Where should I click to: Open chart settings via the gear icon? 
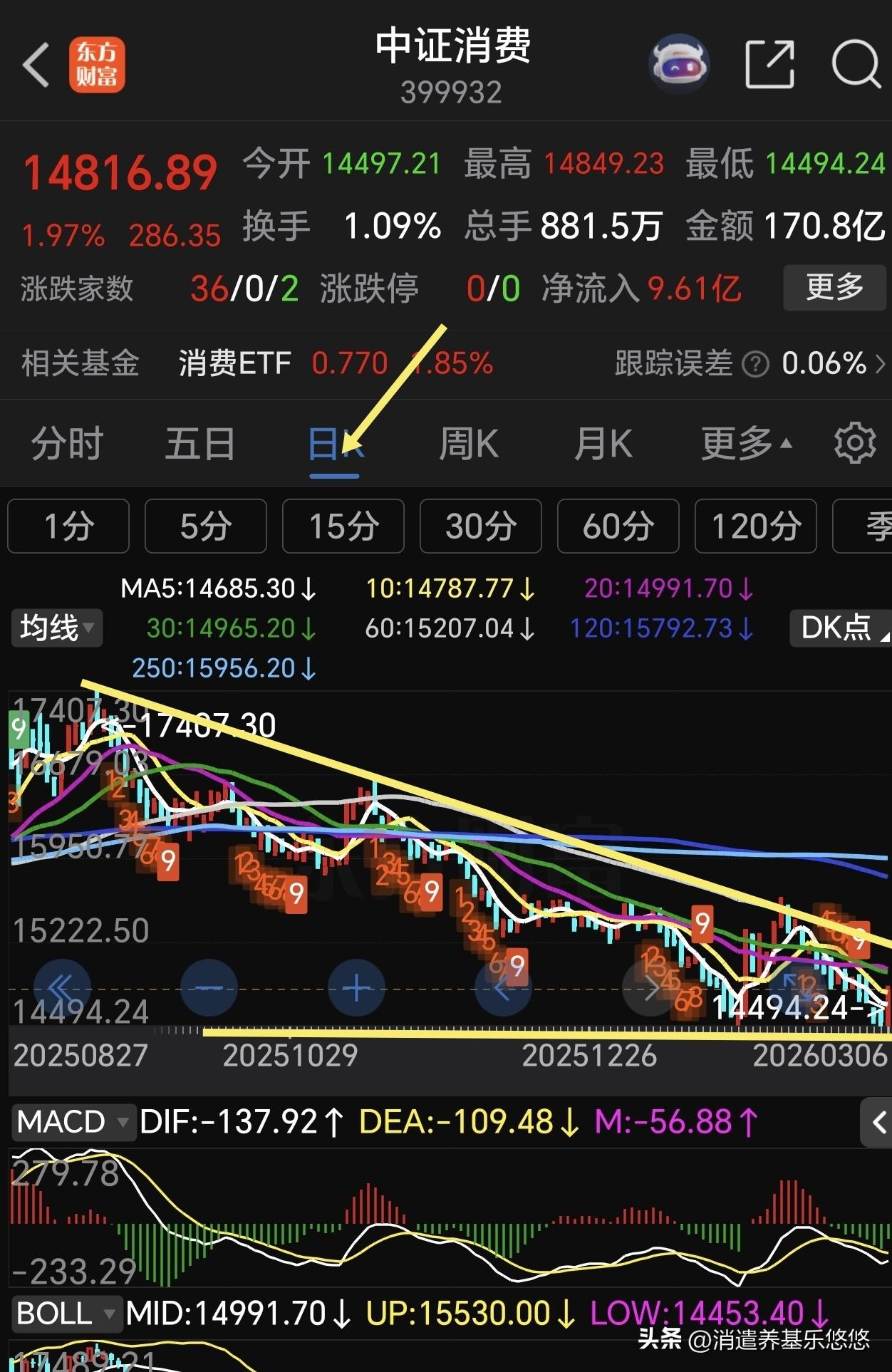tap(854, 442)
